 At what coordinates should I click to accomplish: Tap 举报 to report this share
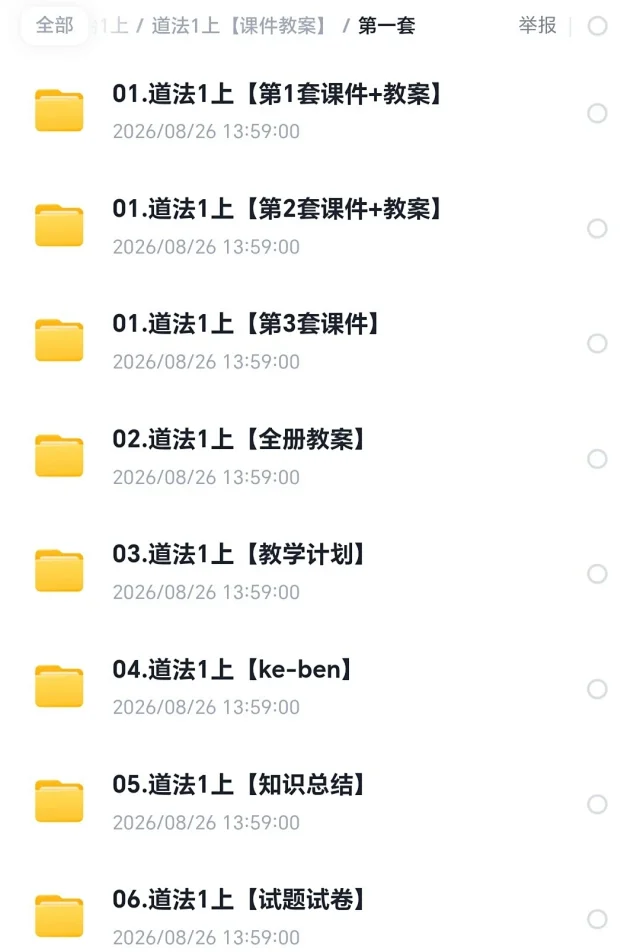point(537,26)
